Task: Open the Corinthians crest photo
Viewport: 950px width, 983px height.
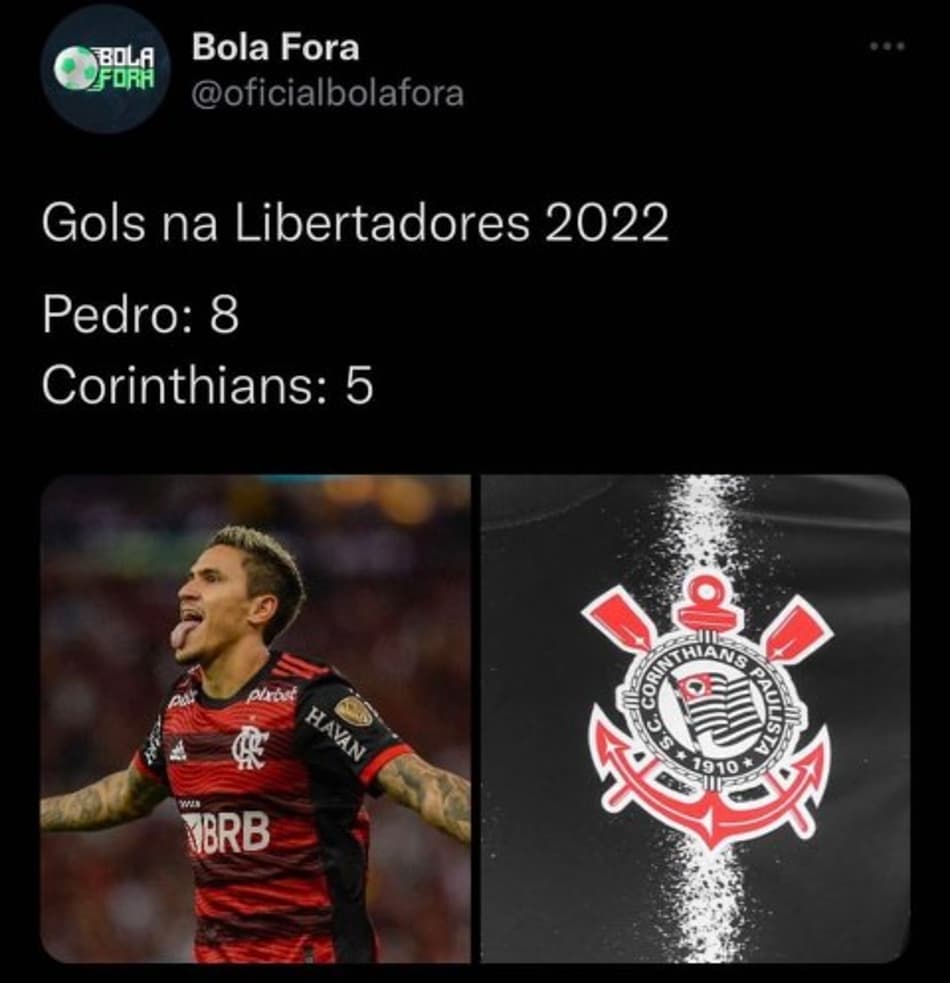Action: (x=696, y=718)
